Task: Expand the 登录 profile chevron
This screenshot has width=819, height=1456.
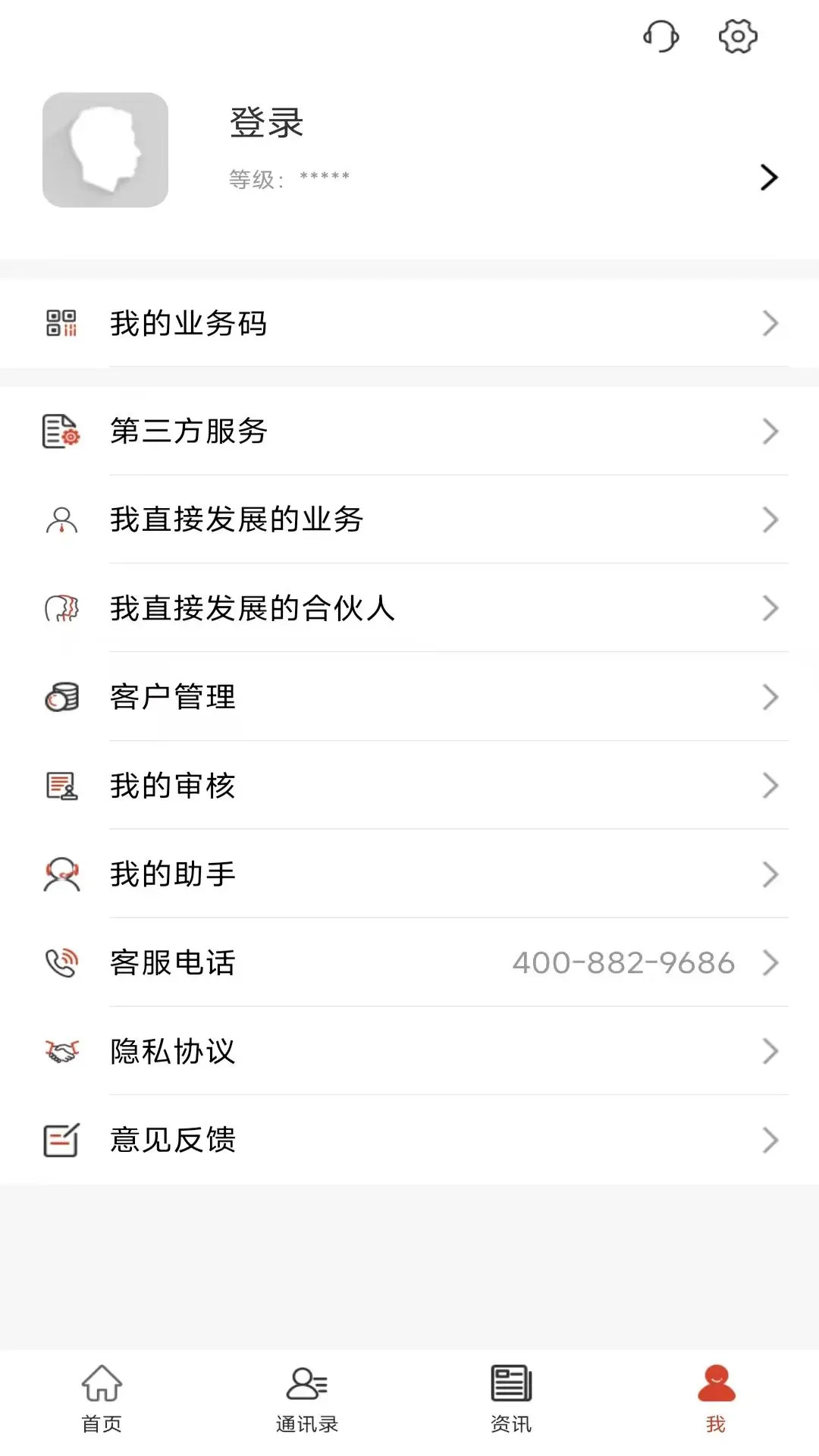Action: click(769, 177)
